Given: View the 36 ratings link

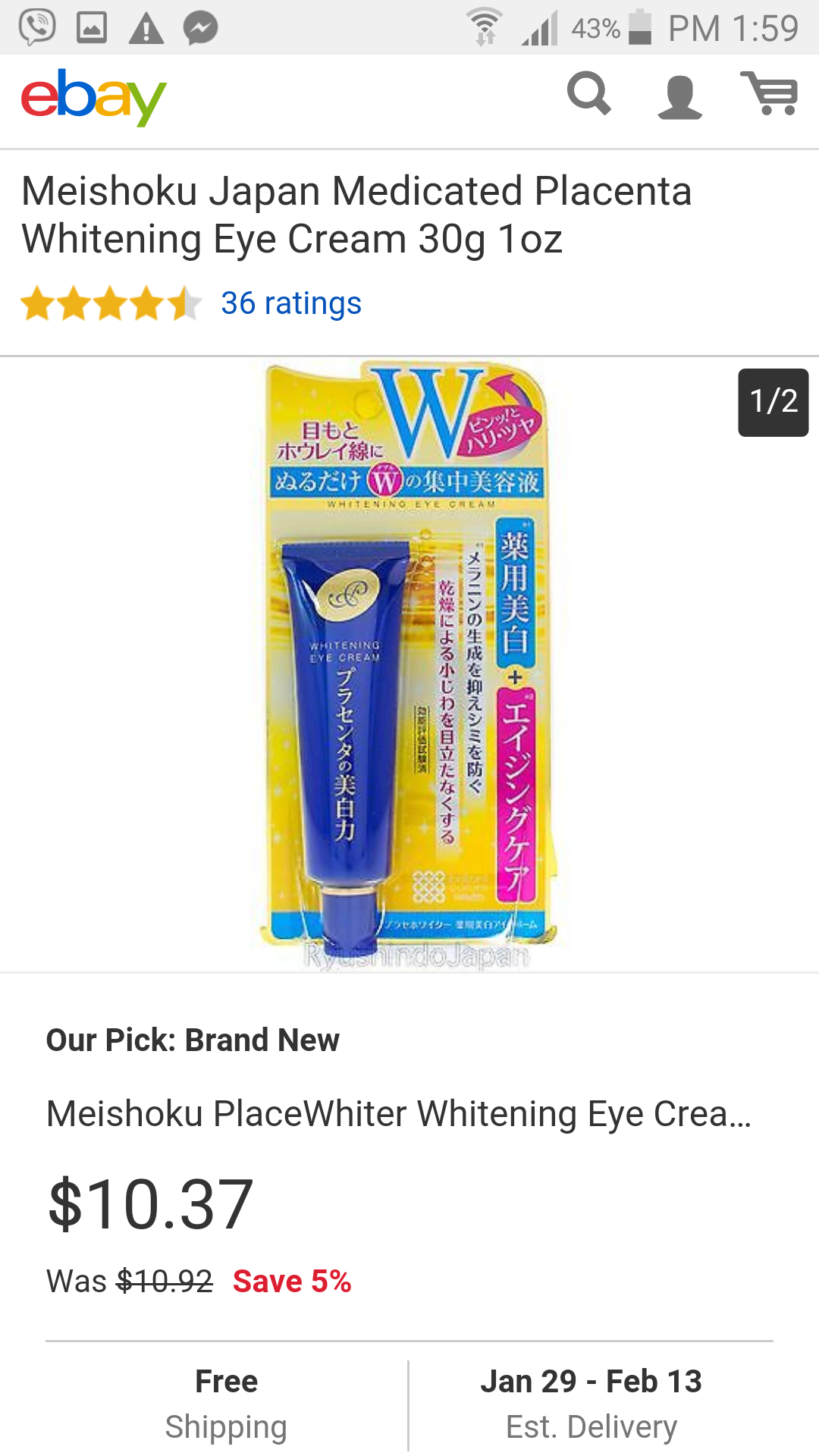Looking at the screenshot, I should [x=291, y=303].
